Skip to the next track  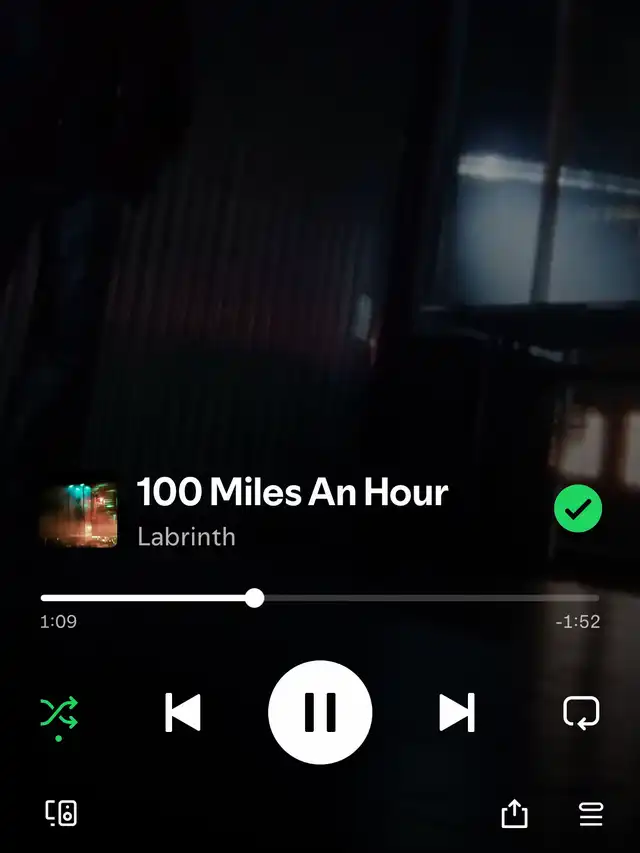(457, 713)
